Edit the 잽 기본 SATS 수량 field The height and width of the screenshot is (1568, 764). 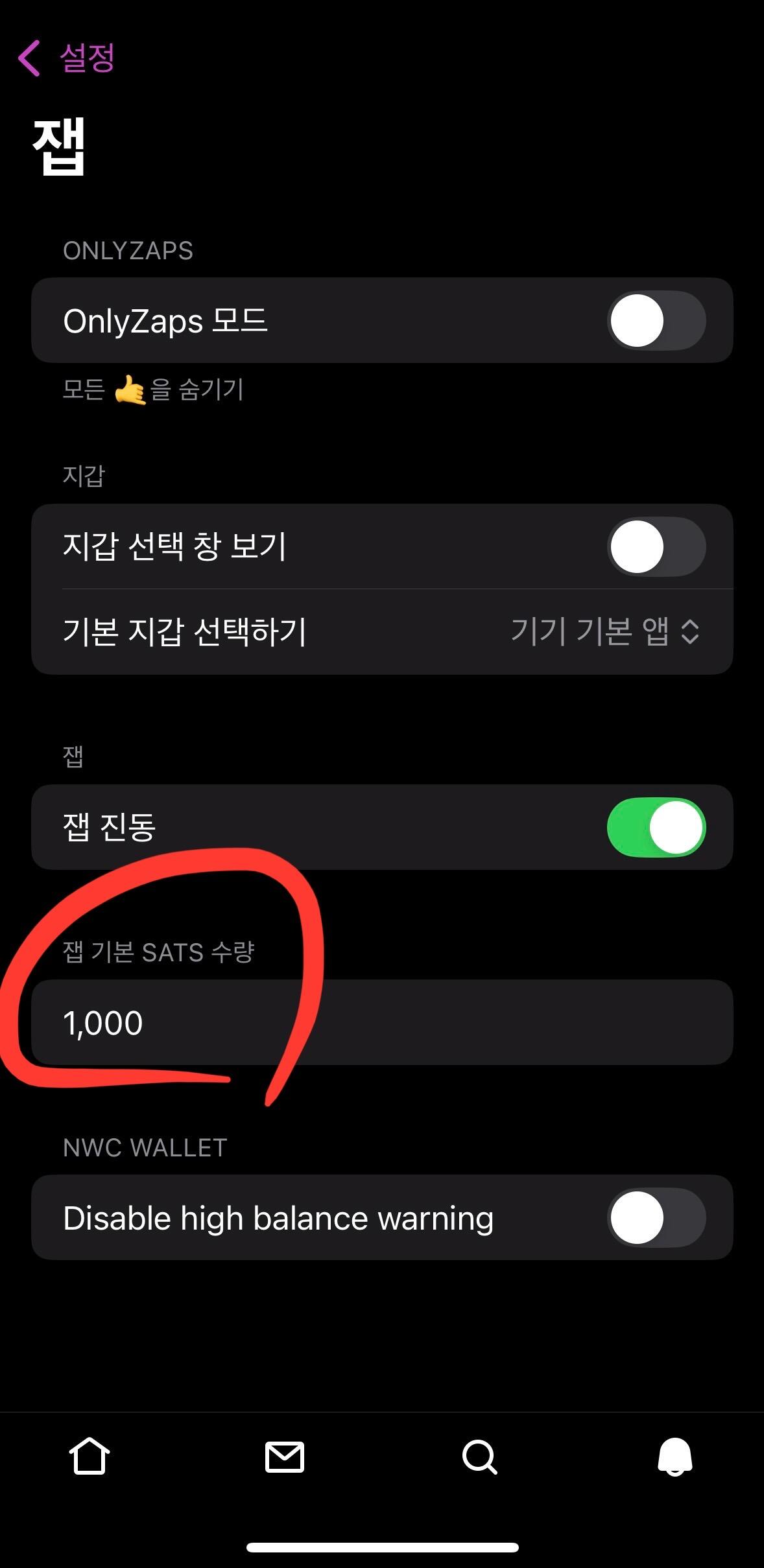click(x=381, y=1024)
